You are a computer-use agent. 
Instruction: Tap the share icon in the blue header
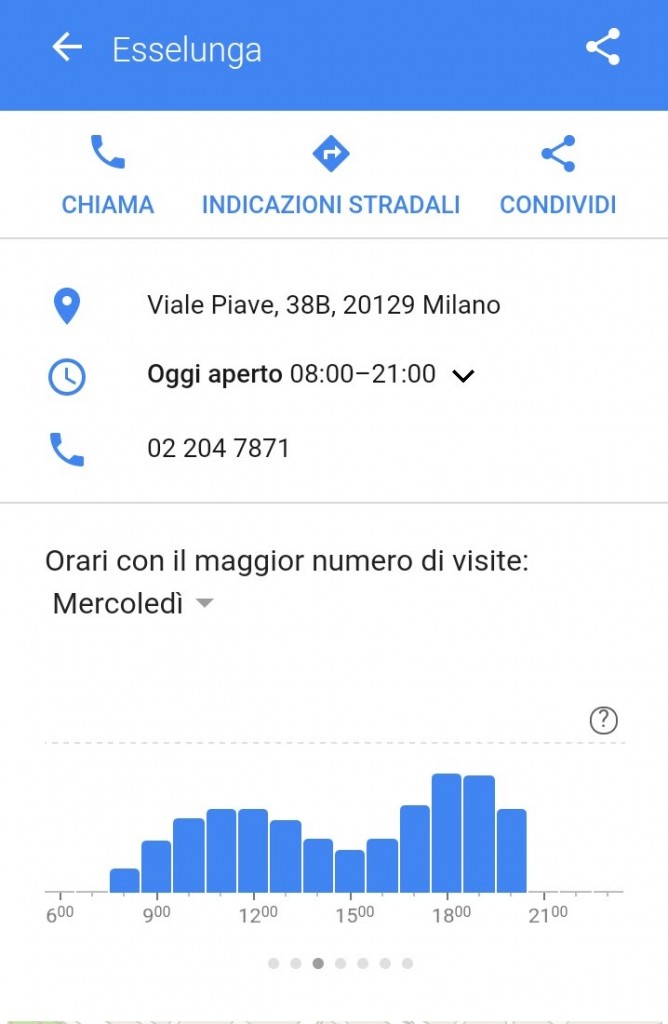click(x=602, y=48)
